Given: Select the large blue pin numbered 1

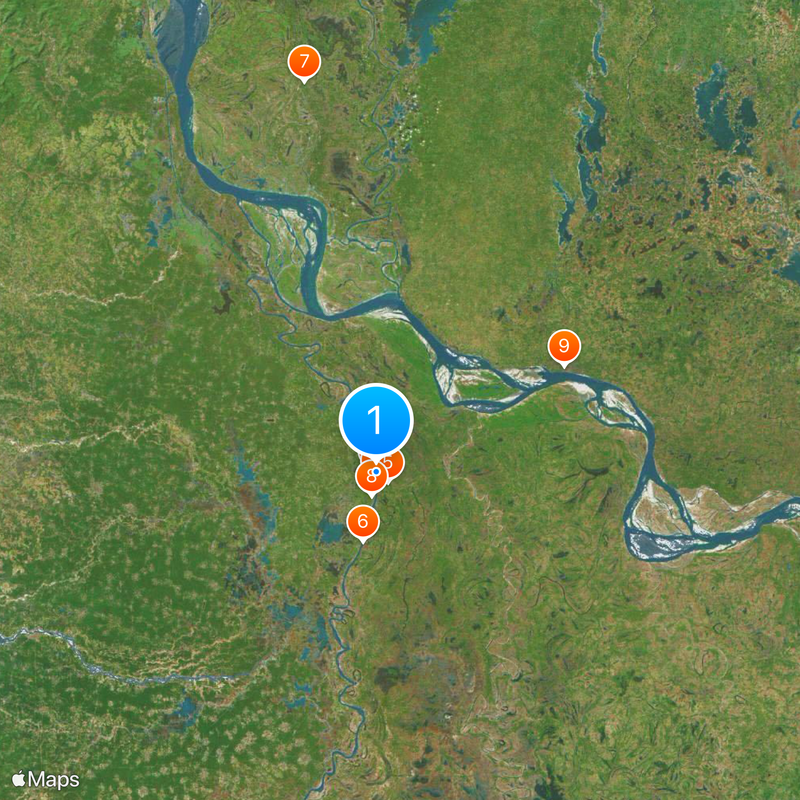Looking at the screenshot, I should (376, 420).
